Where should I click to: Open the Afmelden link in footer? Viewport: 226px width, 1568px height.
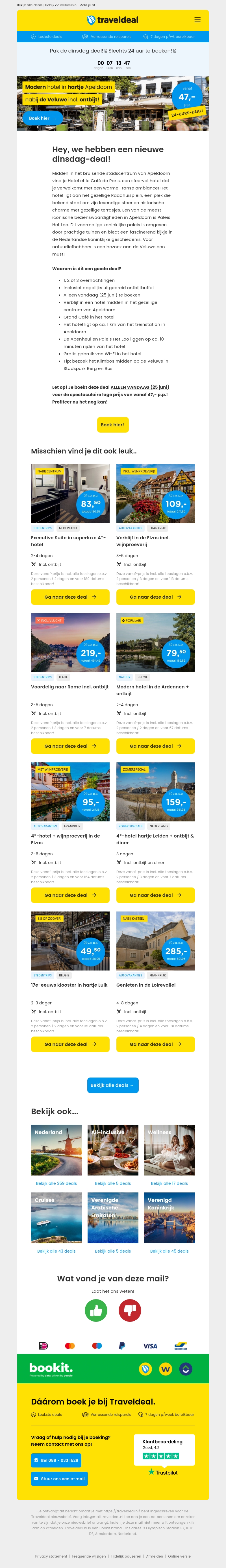click(x=155, y=1556)
